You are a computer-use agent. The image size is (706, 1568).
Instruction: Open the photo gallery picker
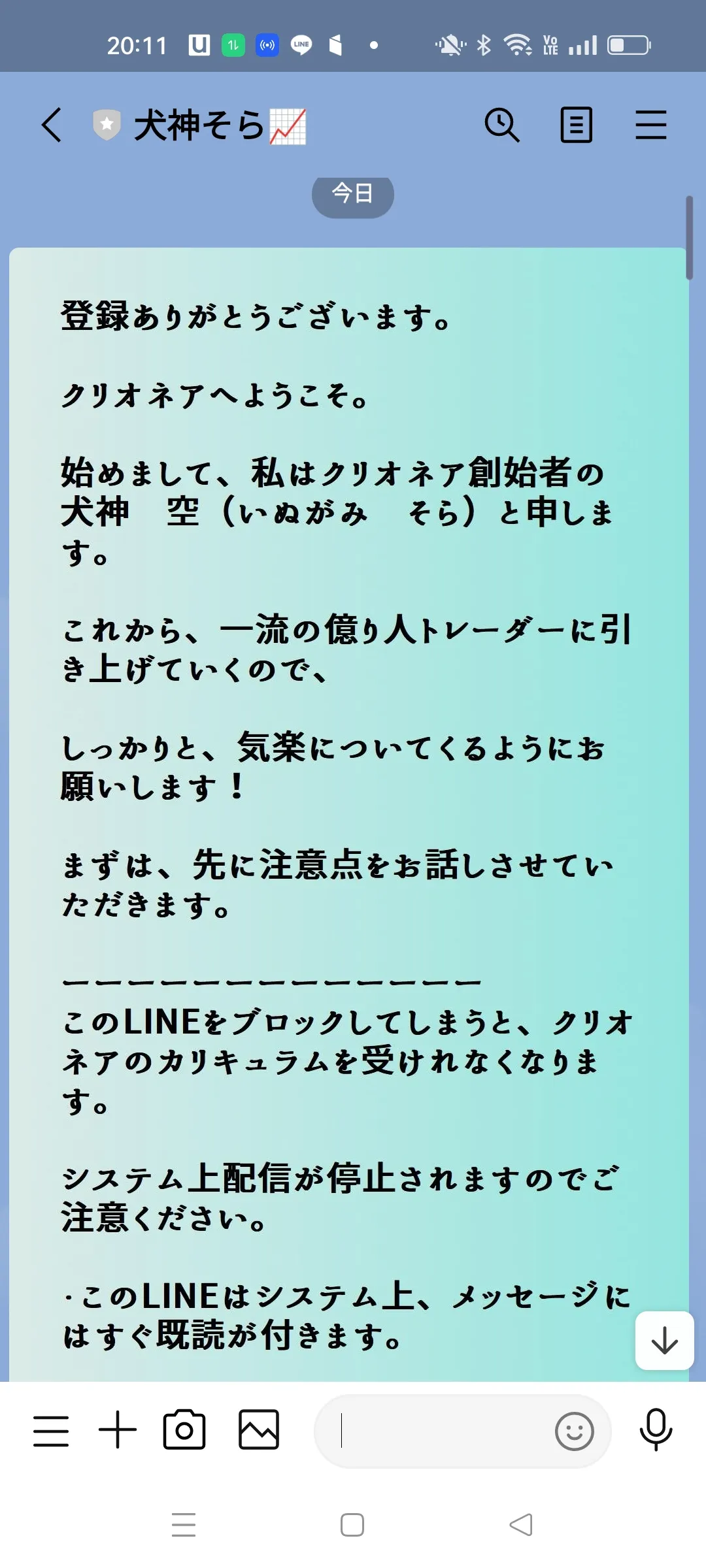pos(259,1431)
